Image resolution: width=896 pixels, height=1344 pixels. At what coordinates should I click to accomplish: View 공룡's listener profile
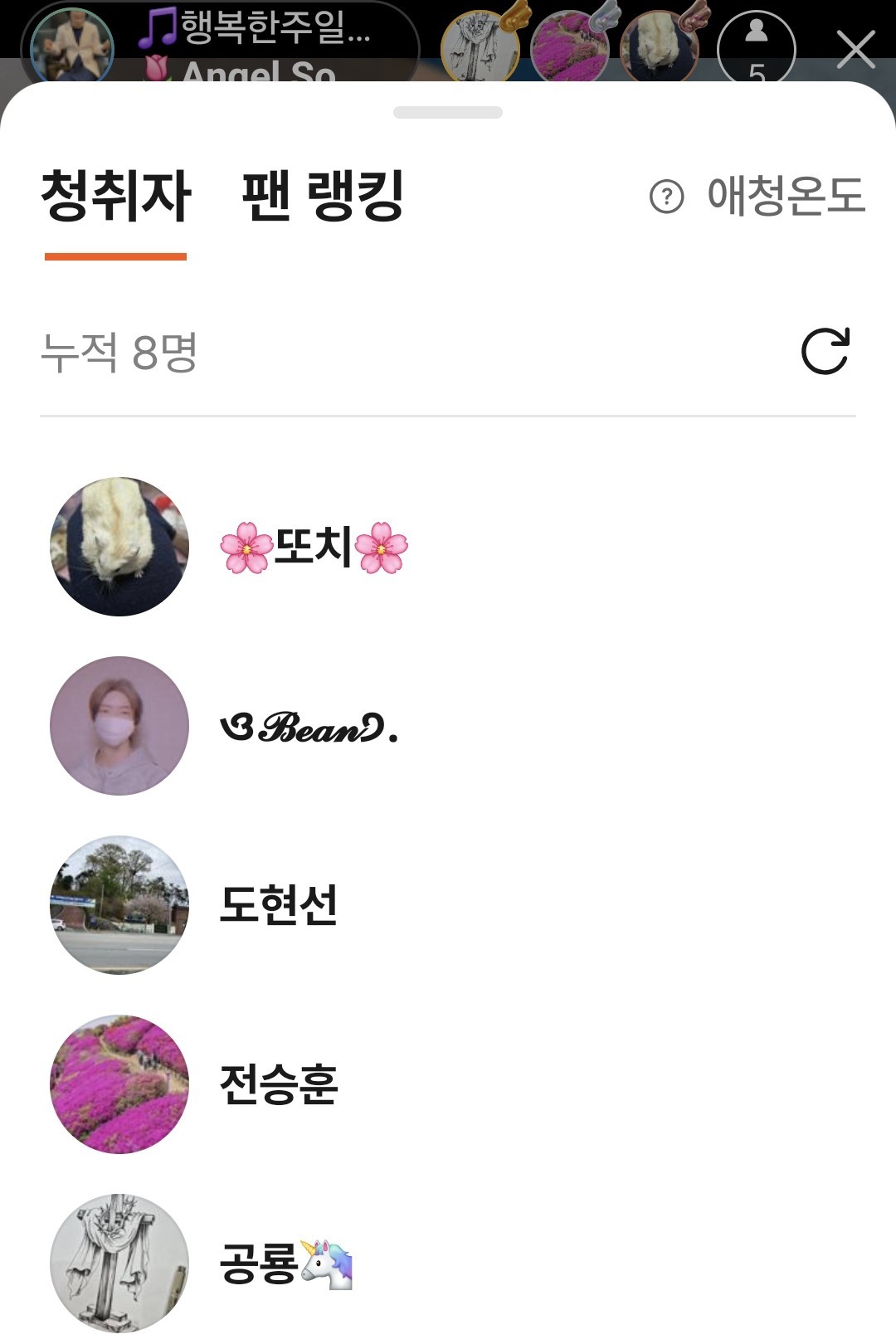tap(285, 1263)
